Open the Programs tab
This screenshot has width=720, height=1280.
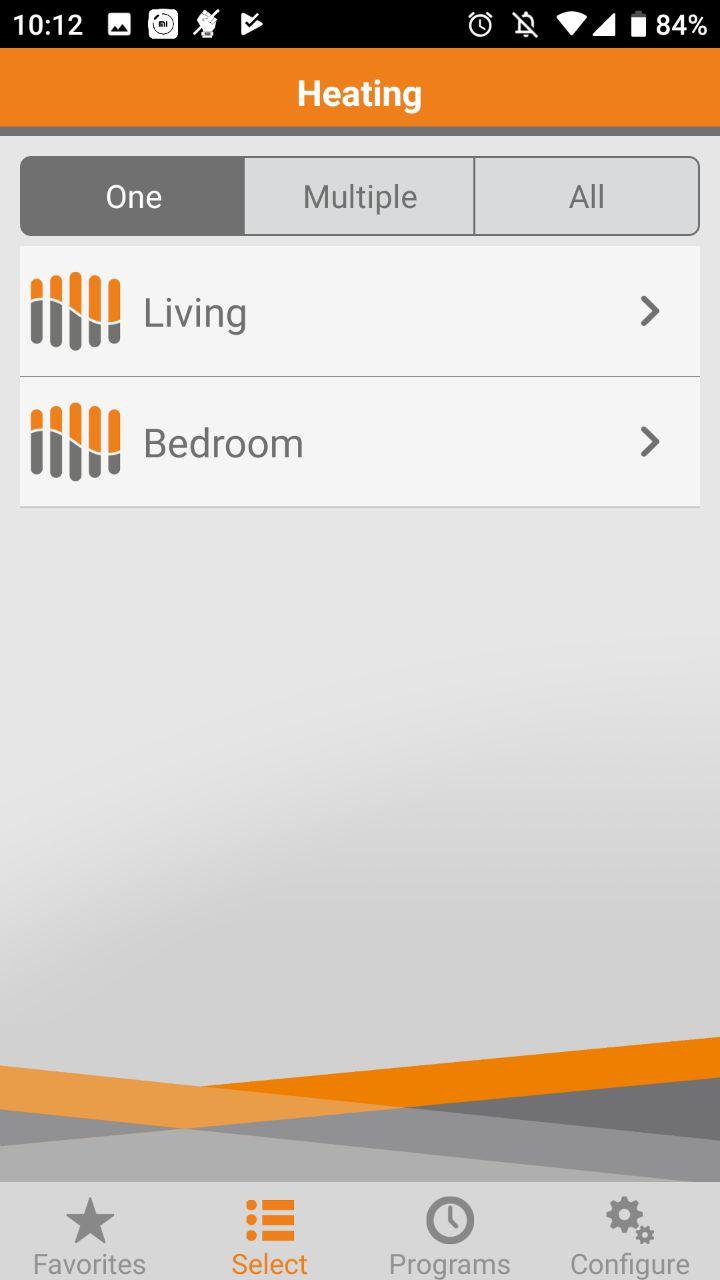(x=450, y=1236)
